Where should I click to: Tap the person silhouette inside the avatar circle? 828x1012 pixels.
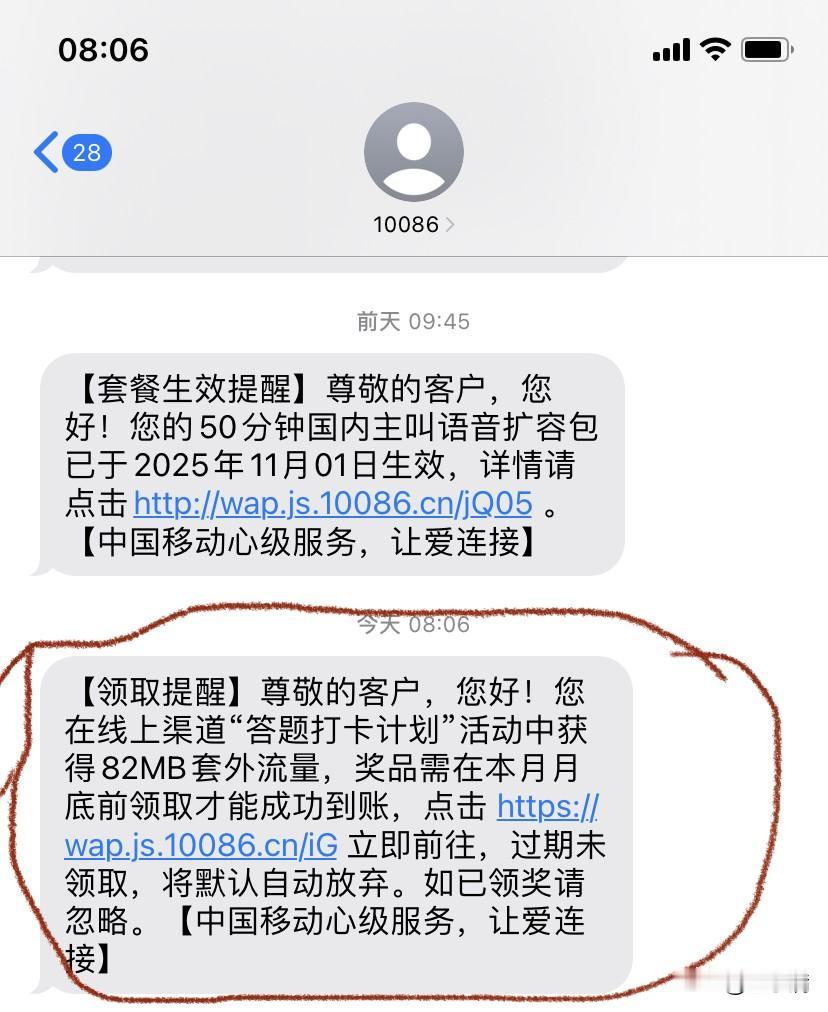tap(414, 150)
